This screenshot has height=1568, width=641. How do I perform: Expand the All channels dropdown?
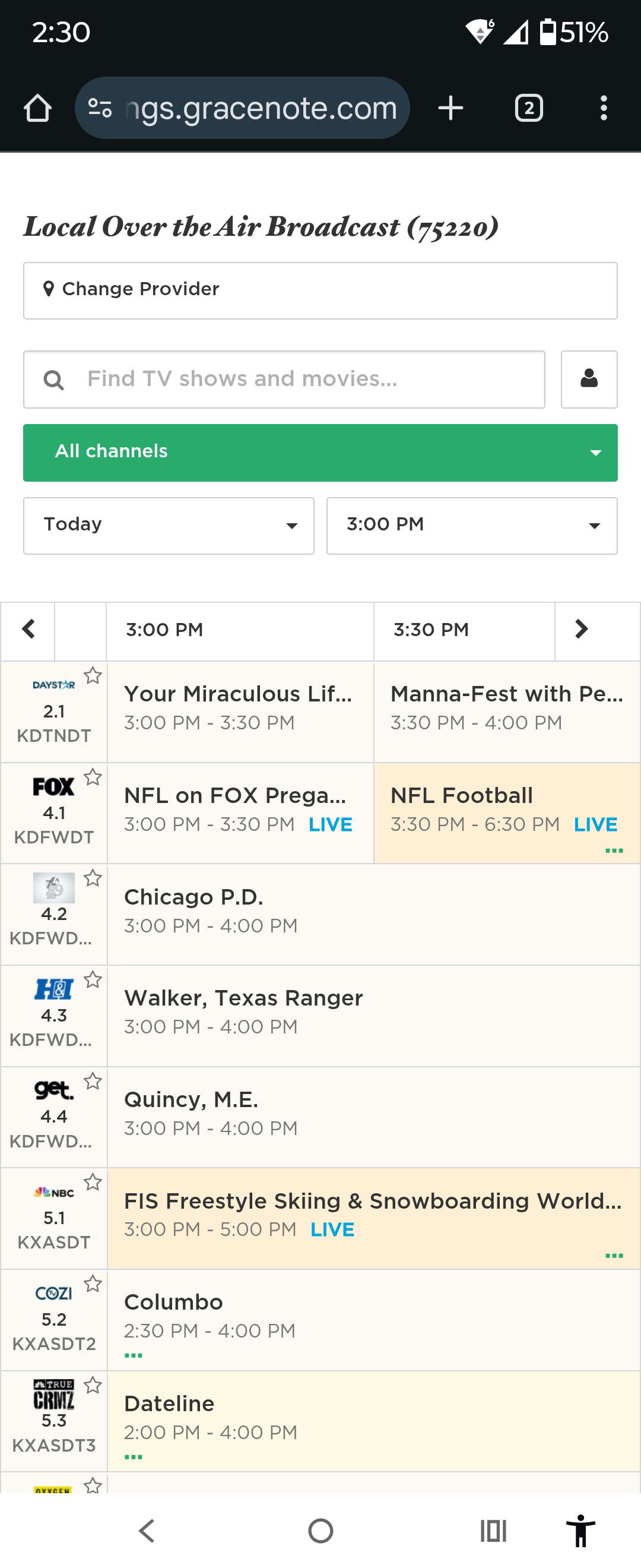coord(320,452)
